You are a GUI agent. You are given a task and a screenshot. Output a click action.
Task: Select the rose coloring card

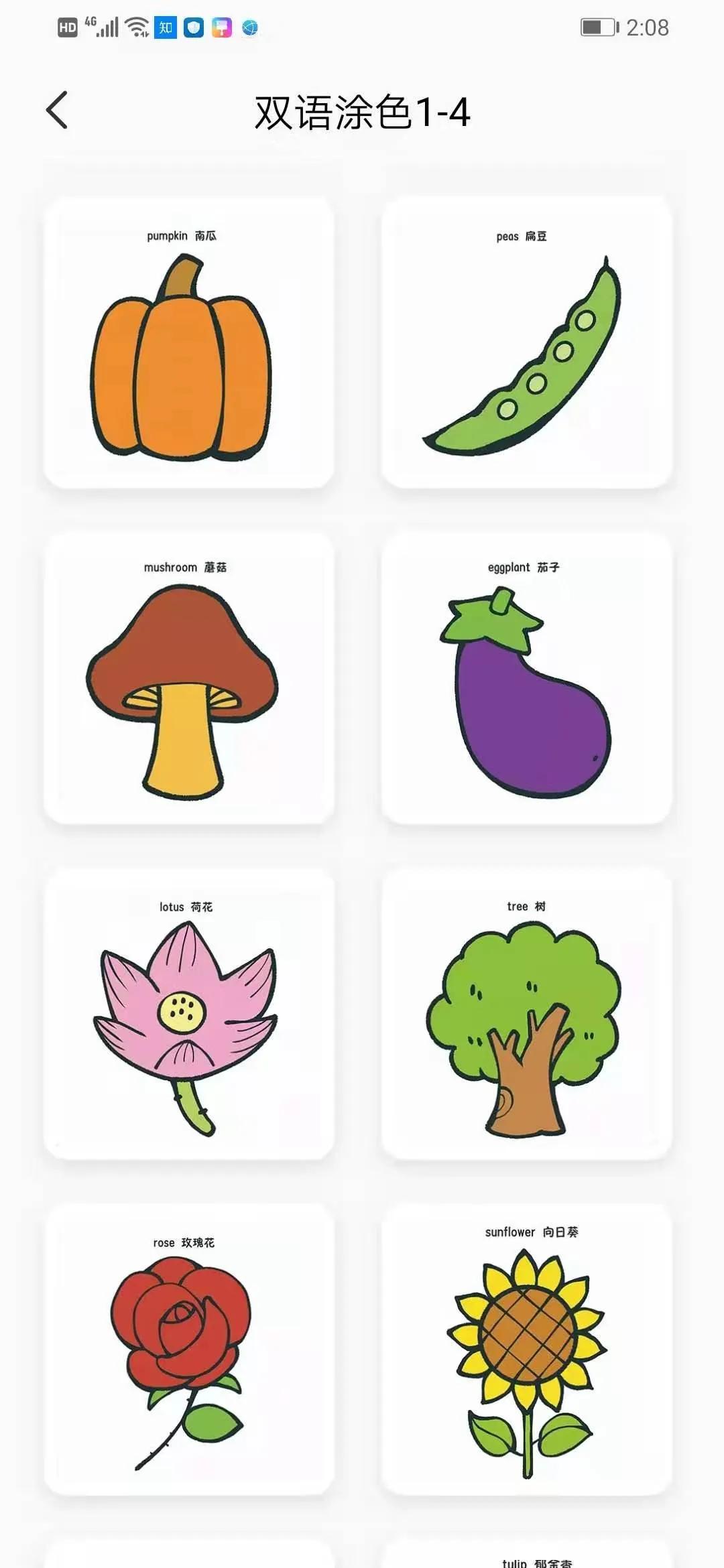pos(188,1348)
